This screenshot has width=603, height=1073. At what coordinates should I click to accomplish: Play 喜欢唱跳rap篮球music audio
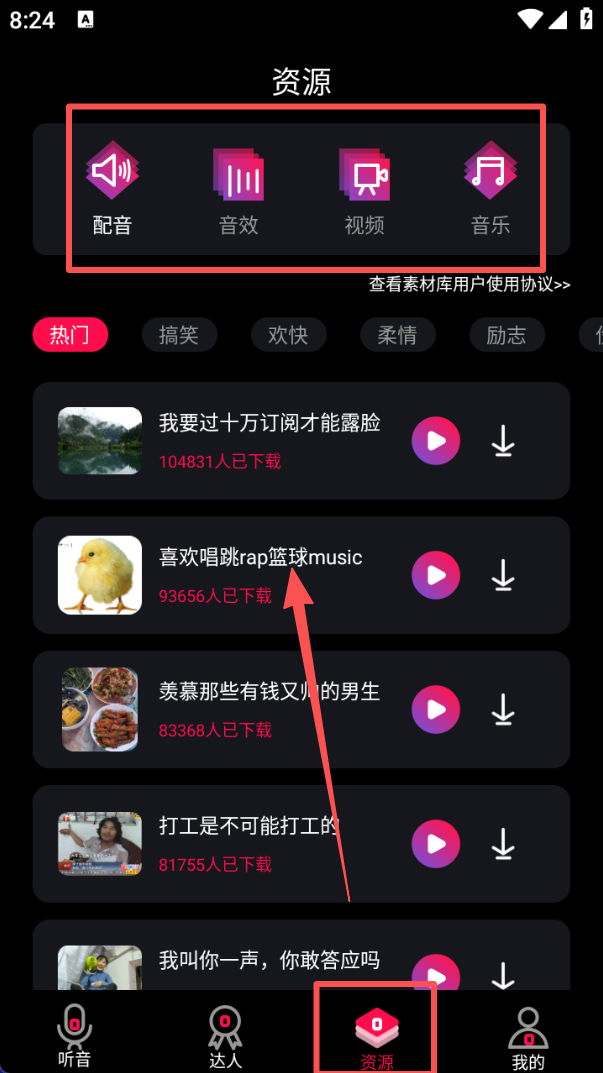pos(436,575)
